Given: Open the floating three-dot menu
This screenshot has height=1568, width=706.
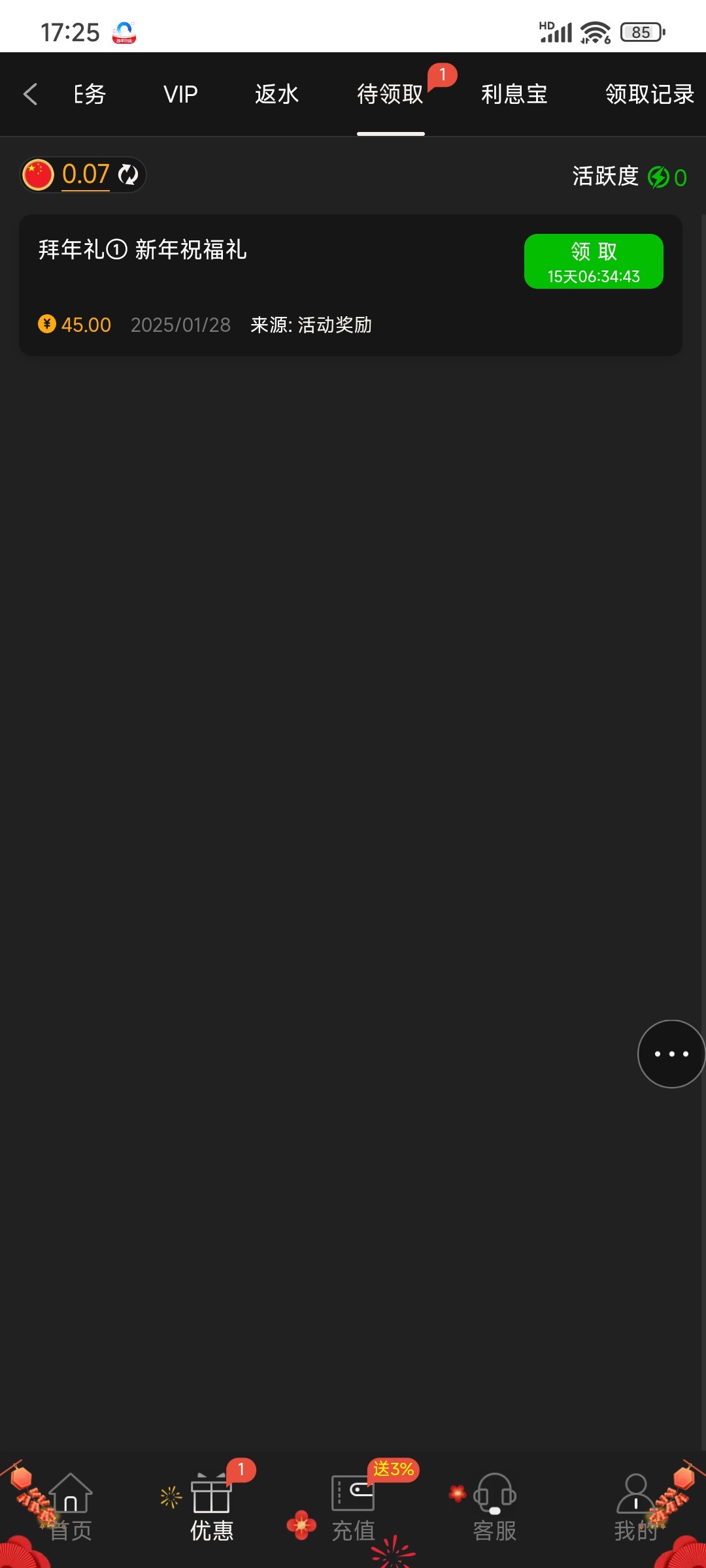Looking at the screenshot, I should click(x=671, y=1054).
